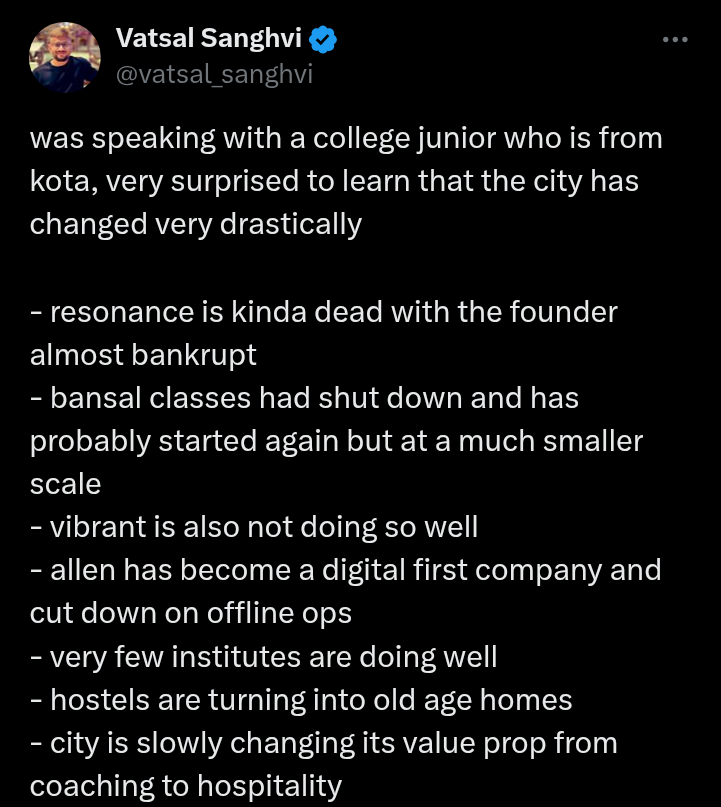The height and width of the screenshot is (807, 721).
Task: Open the profile via Vatsal Sanghvi name
Action: pyautogui.click(x=211, y=39)
